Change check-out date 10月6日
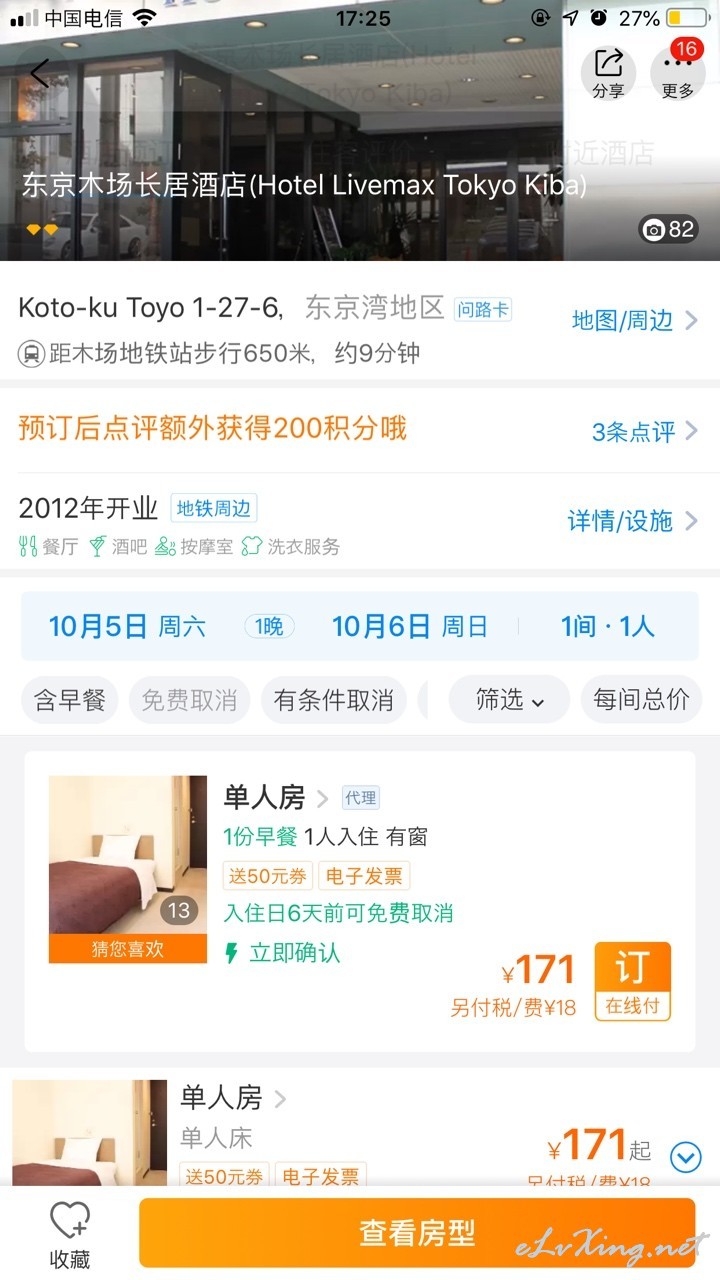 click(x=410, y=627)
